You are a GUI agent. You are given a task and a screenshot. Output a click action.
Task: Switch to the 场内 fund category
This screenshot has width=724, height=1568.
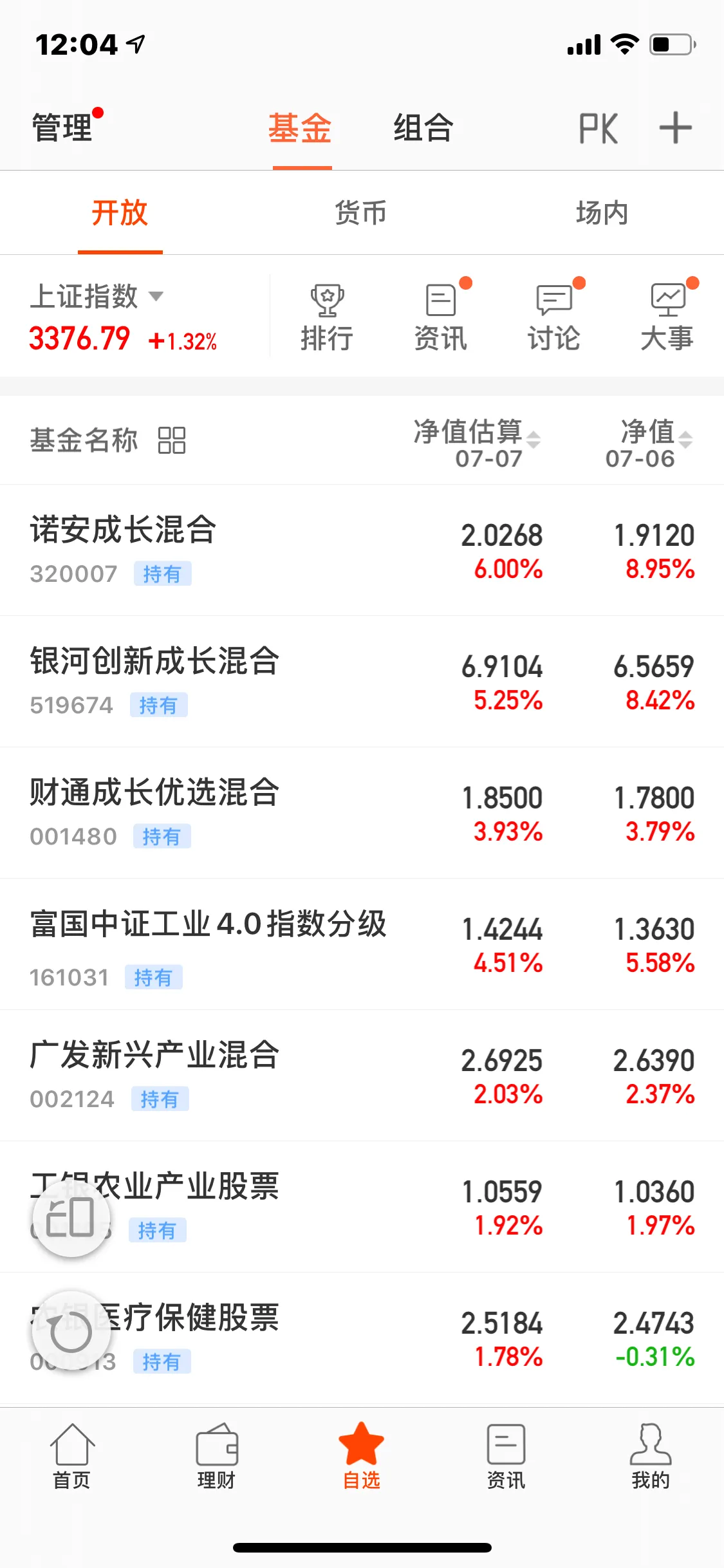coord(603,213)
